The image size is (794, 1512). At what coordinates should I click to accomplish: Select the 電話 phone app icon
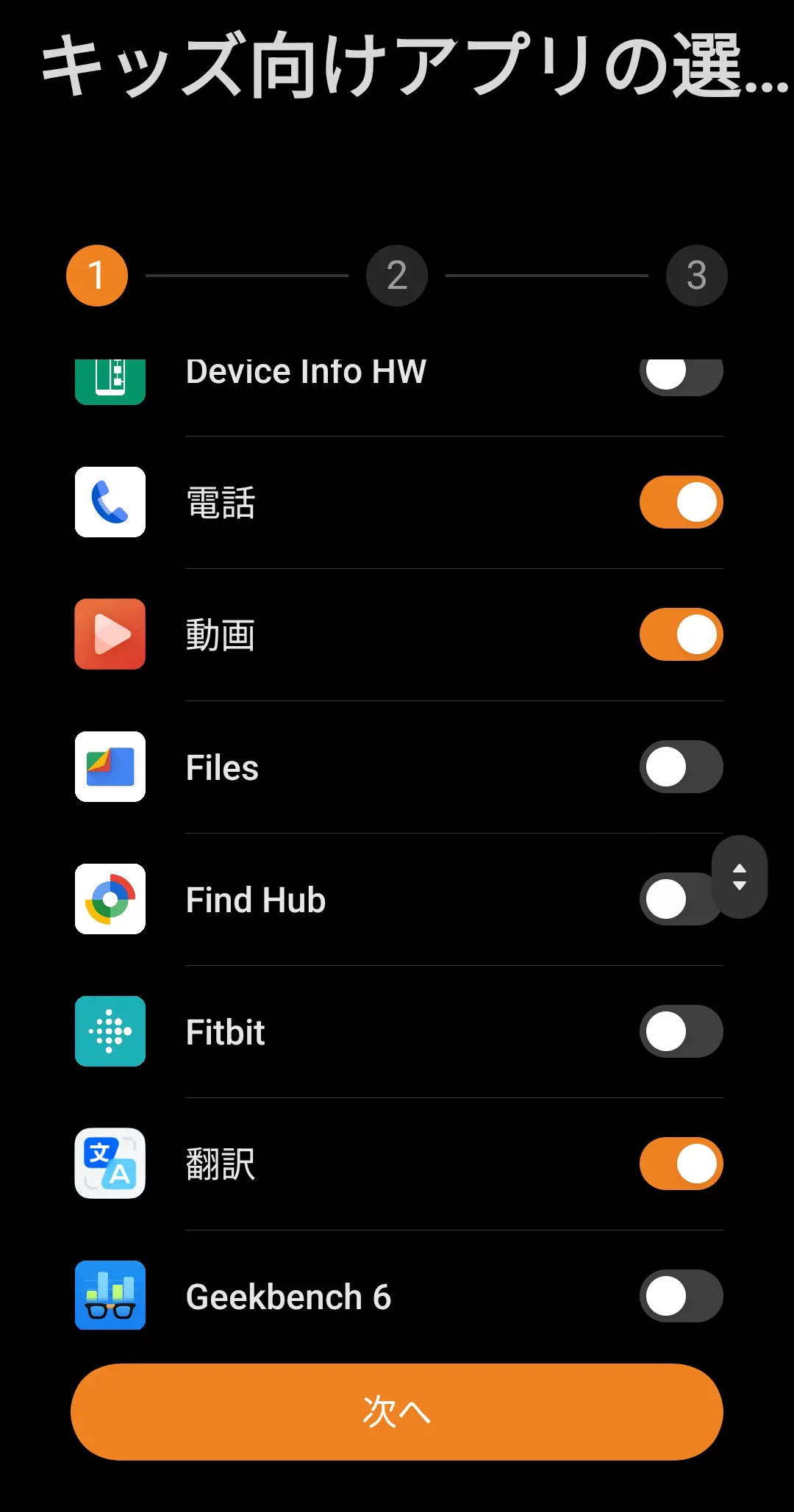[110, 502]
